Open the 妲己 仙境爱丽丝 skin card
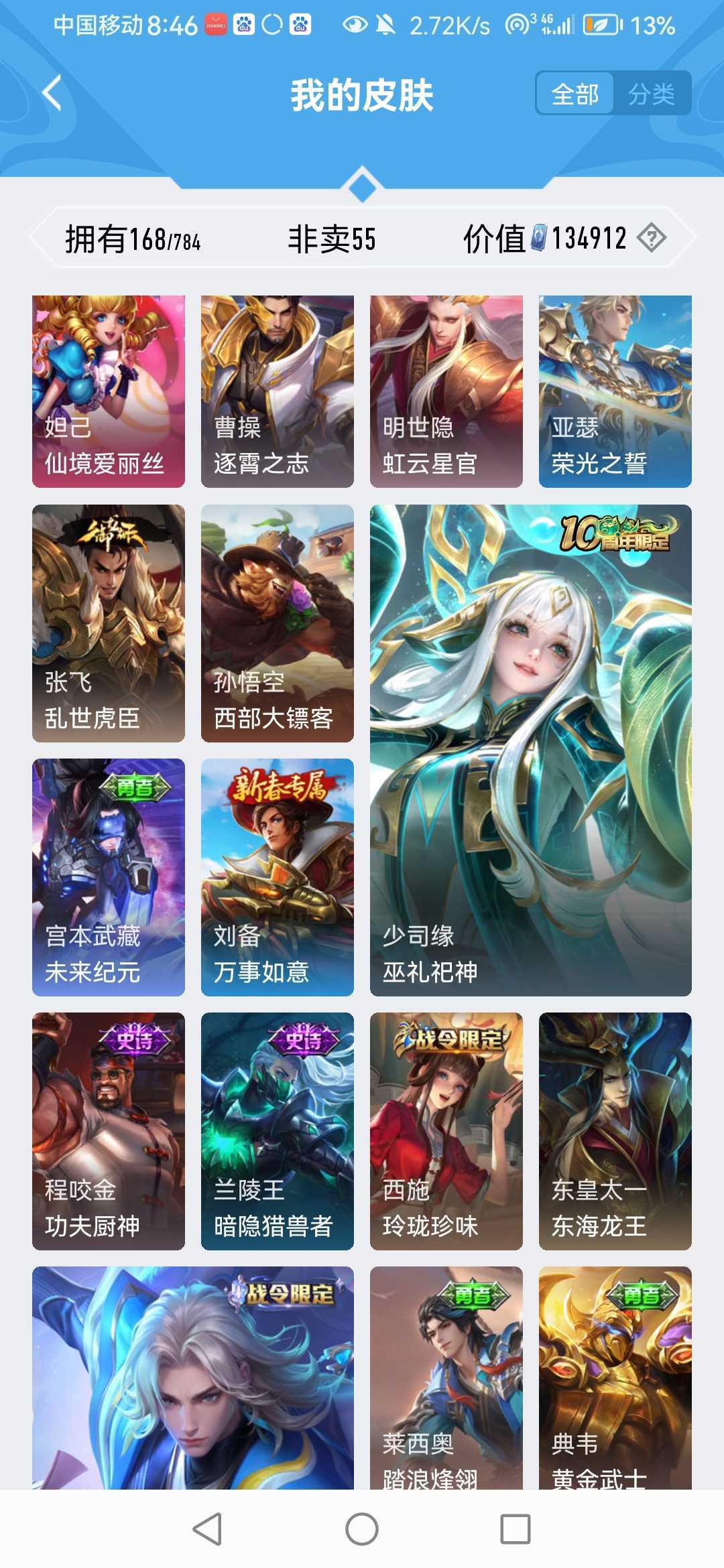Screen dimensions: 724x1568 [x=109, y=389]
